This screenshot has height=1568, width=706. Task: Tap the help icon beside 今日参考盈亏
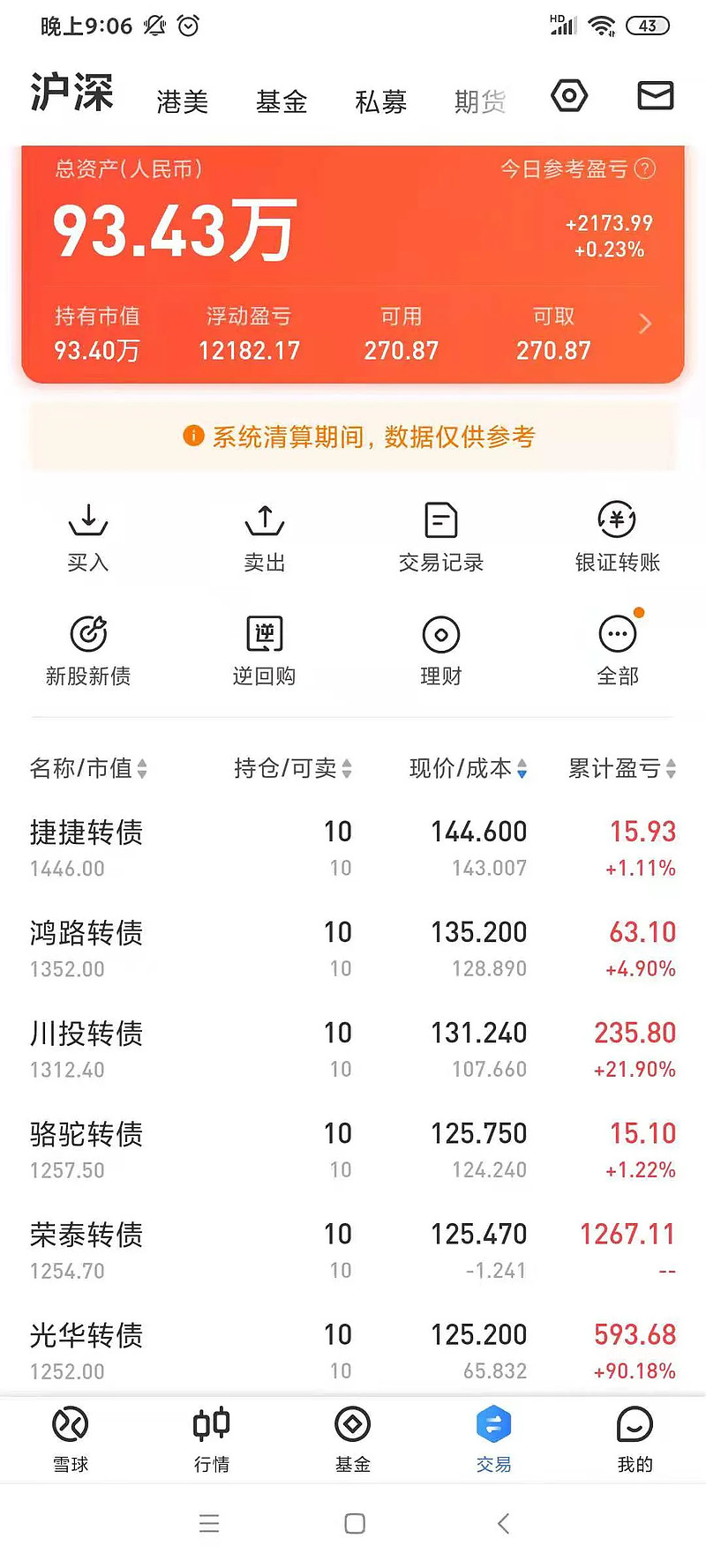coord(645,168)
